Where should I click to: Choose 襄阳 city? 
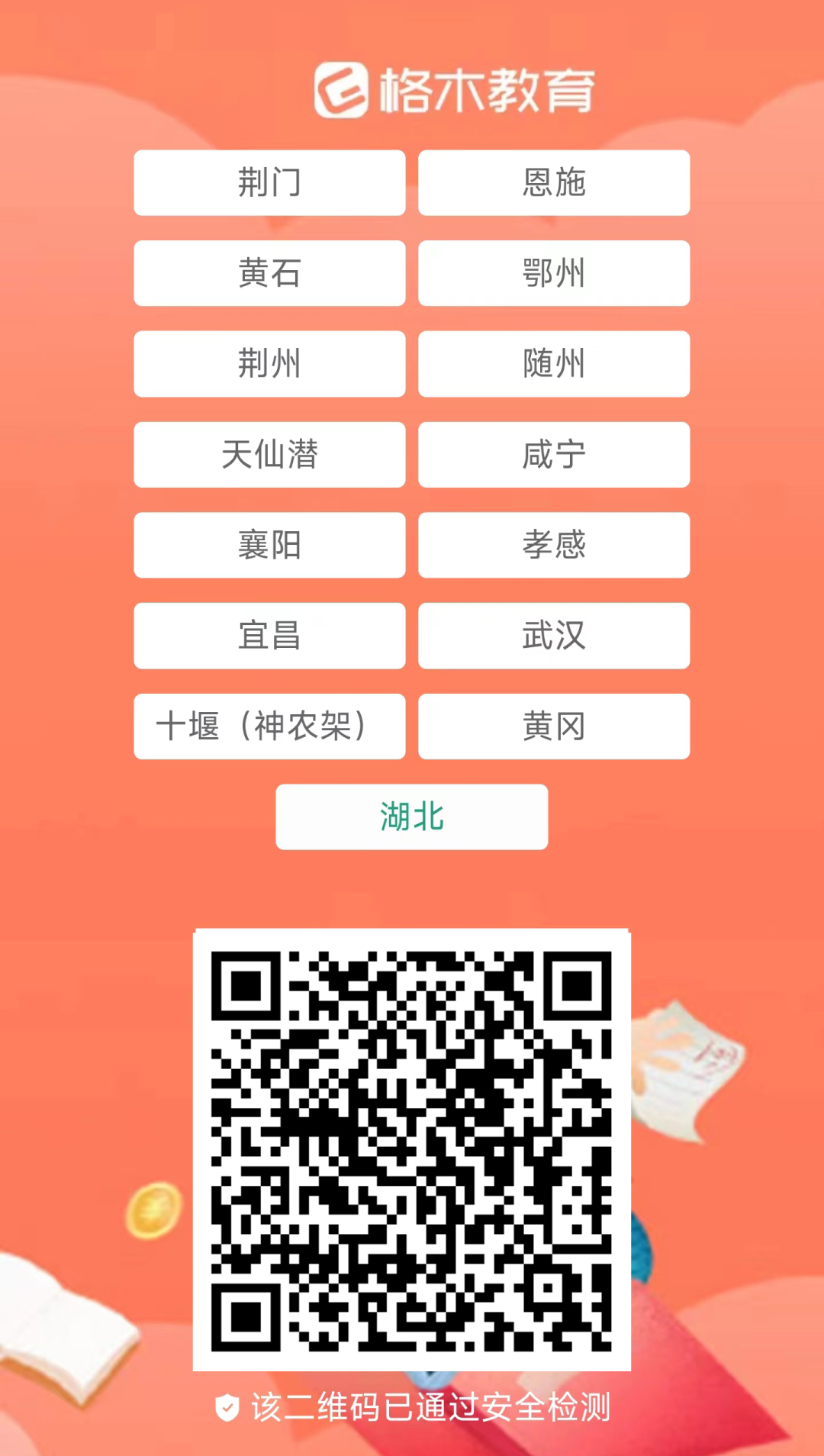pos(269,545)
